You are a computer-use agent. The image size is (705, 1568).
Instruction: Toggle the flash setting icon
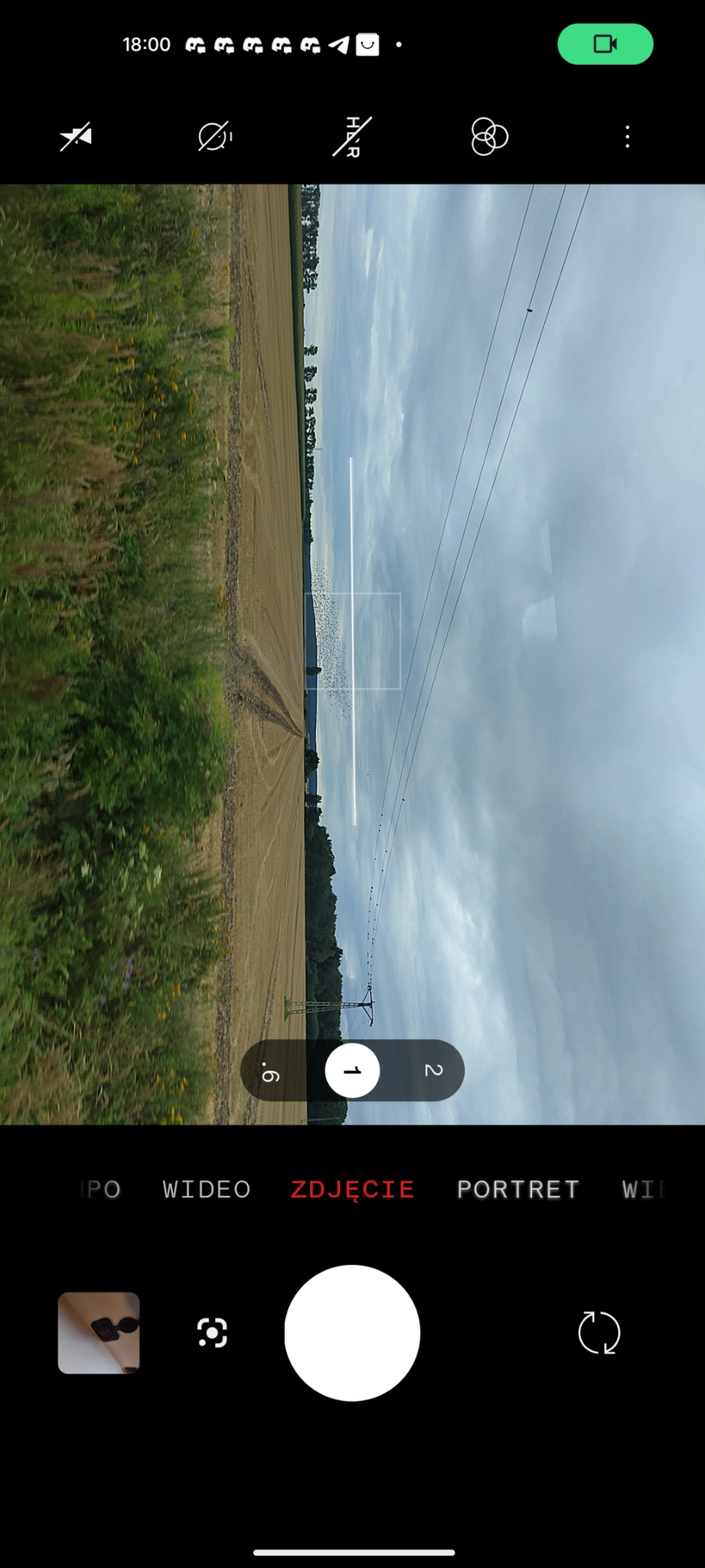click(76, 137)
